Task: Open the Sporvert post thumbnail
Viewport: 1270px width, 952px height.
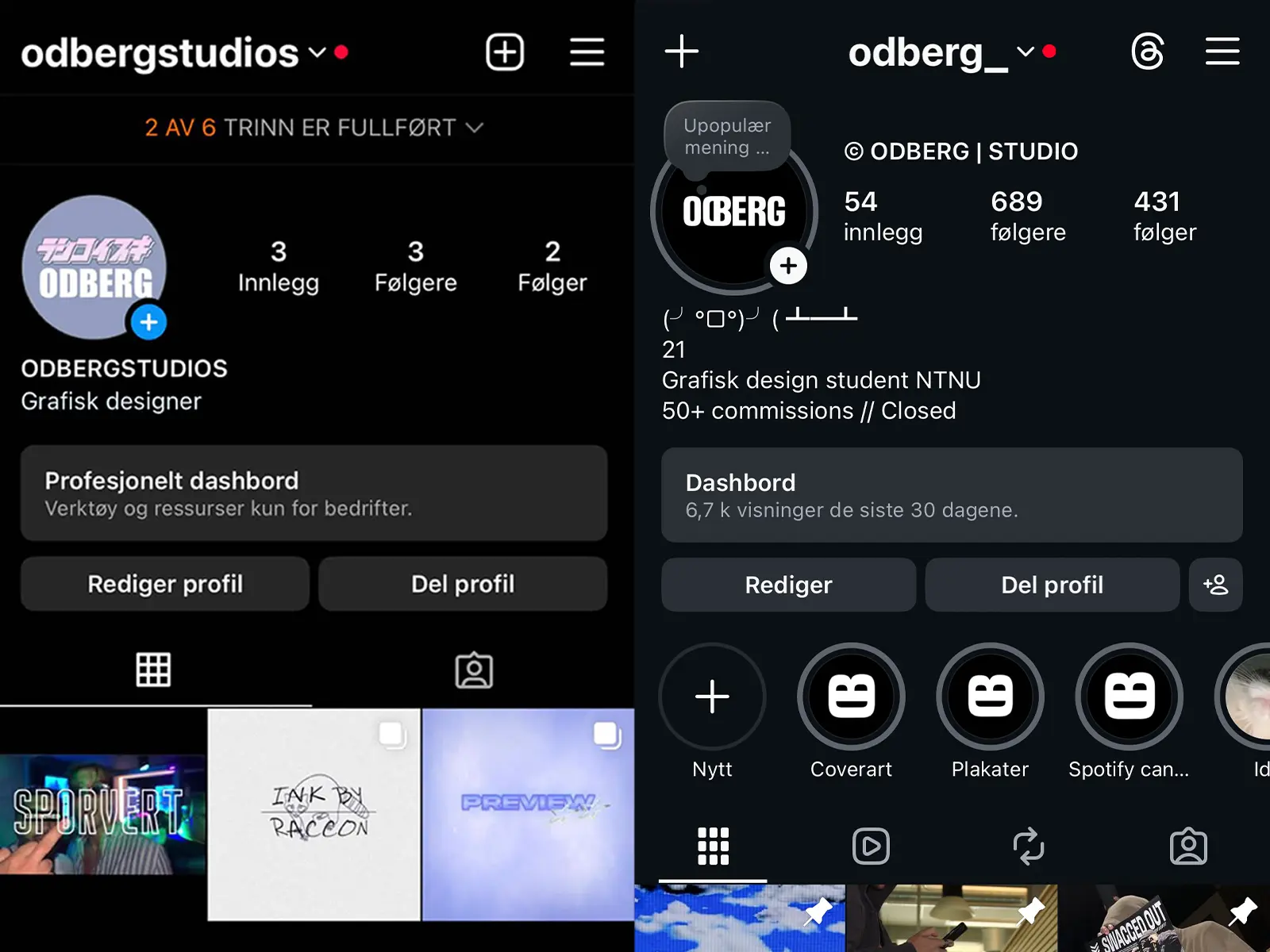Action: point(102,814)
